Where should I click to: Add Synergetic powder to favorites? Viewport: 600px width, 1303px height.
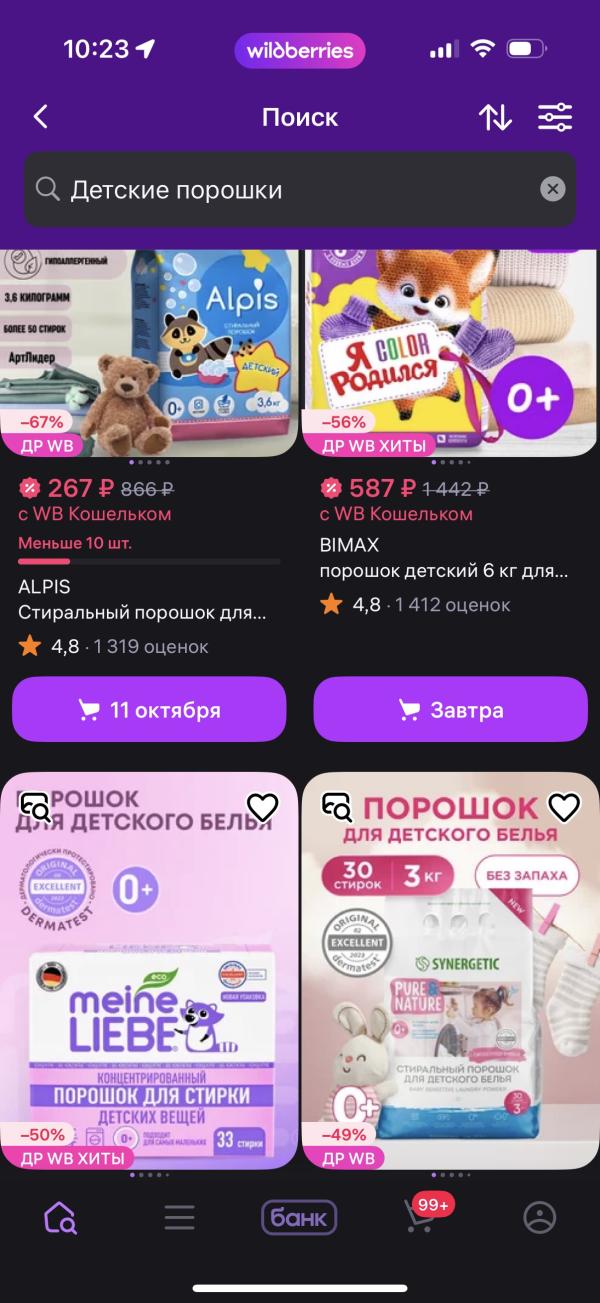coord(565,807)
